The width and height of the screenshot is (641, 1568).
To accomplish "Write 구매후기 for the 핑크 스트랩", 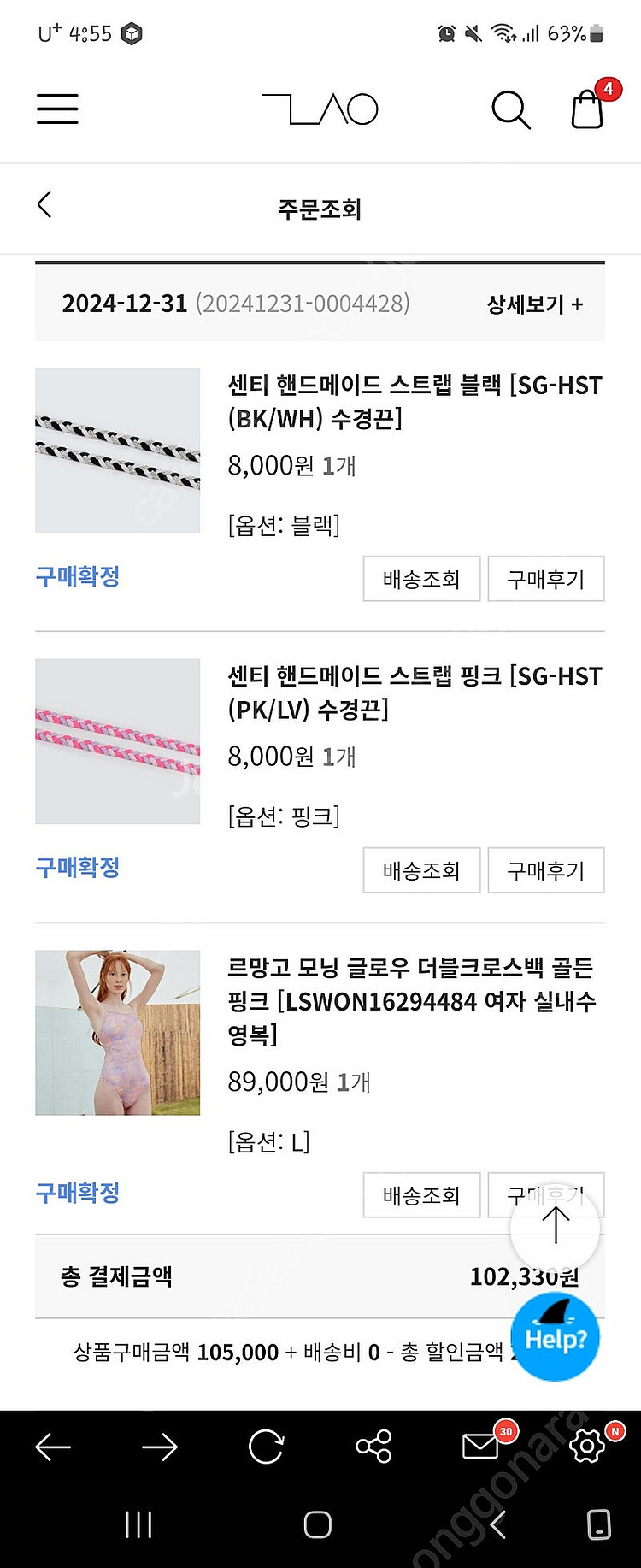I will [545, 870].
